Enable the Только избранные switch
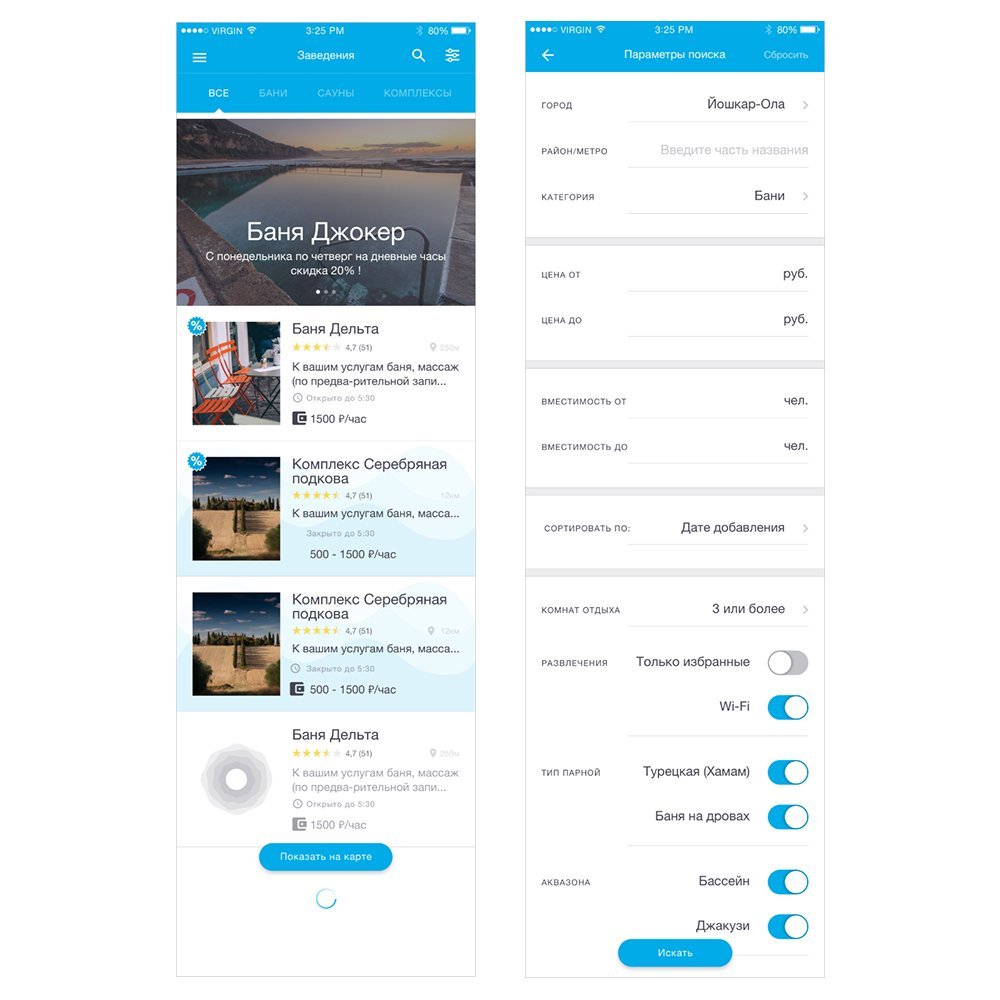1000x1000 pixels. (x=787, y=662)
